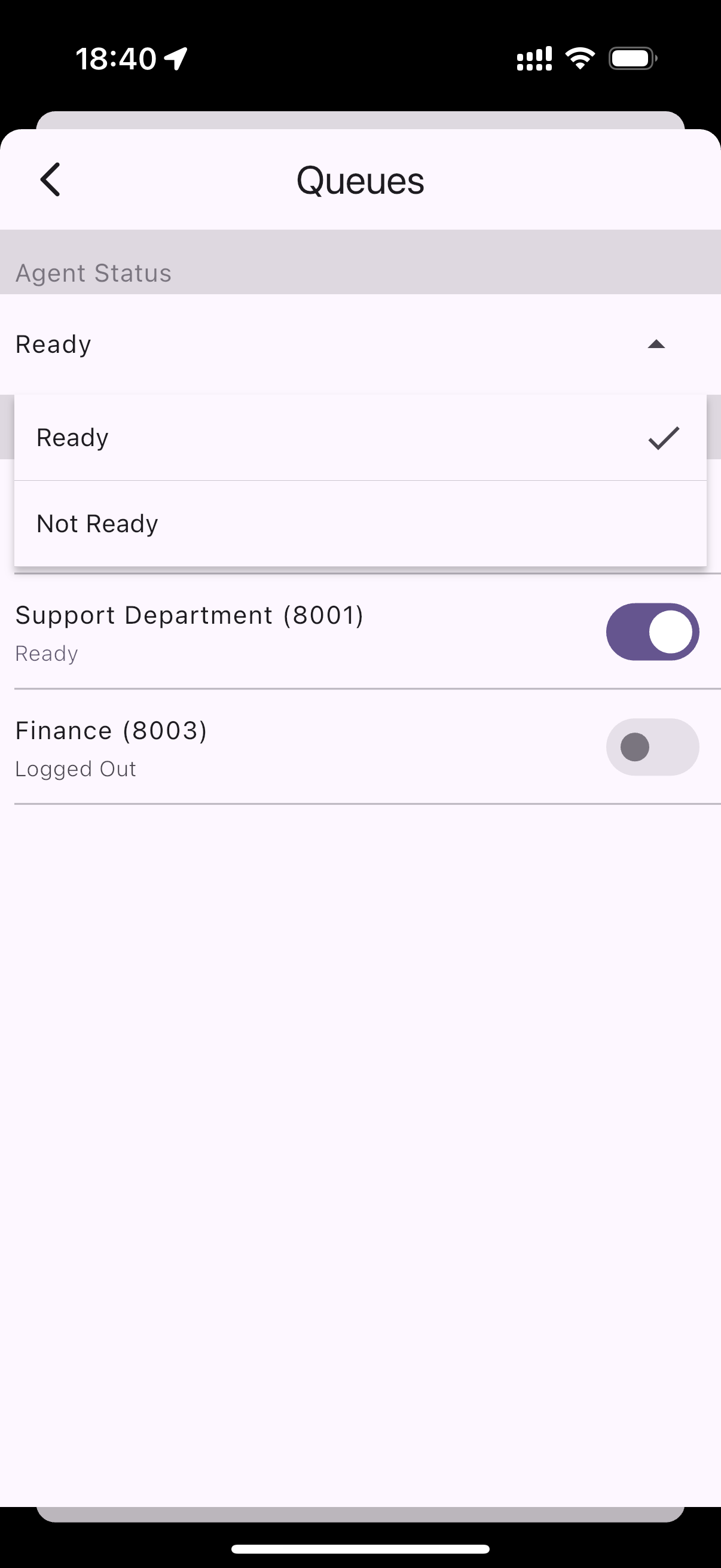Go back from the Queues screen
721x1568 pixels.
pyautogui.click(x=50, y=179)
